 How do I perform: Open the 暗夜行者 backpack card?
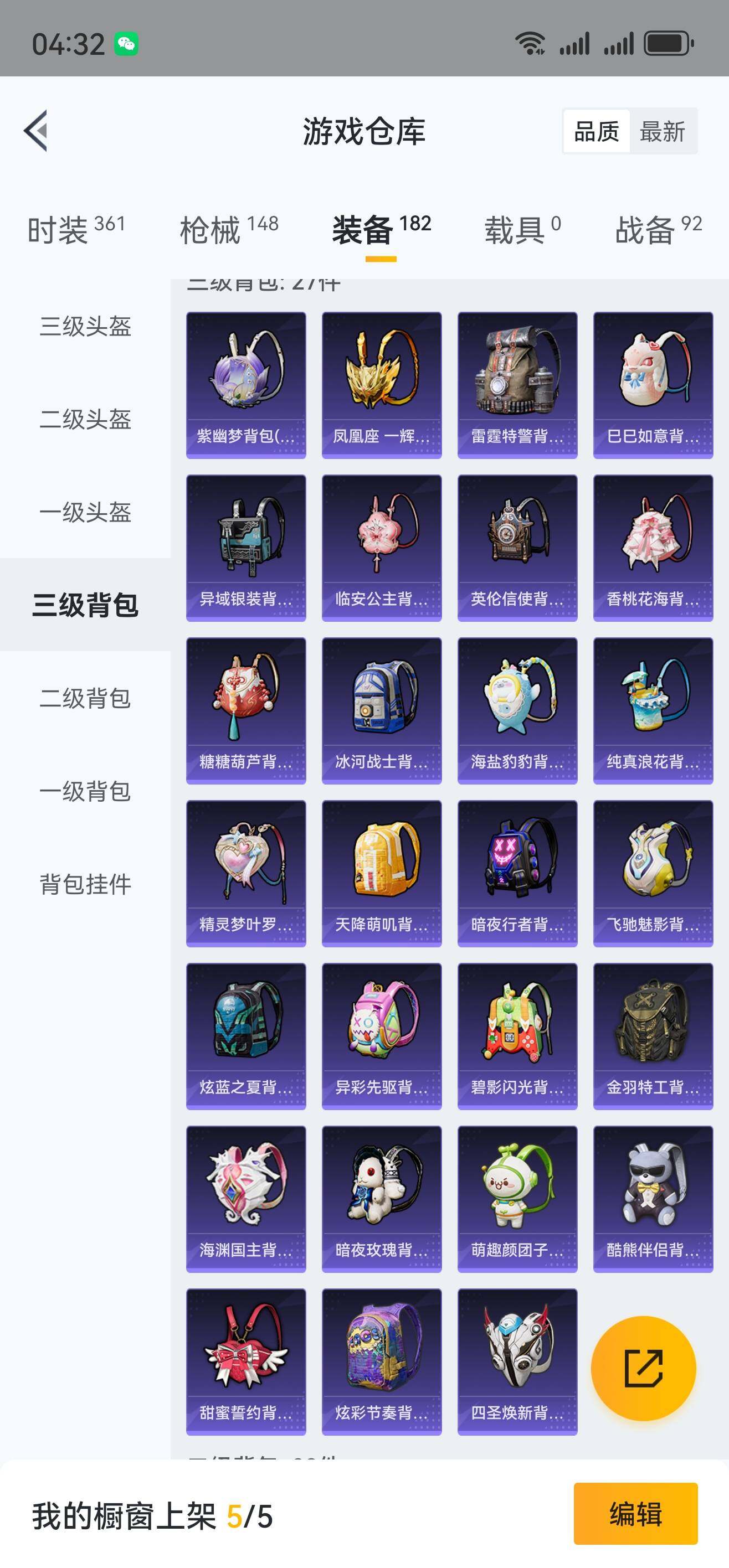click(517, 873)
